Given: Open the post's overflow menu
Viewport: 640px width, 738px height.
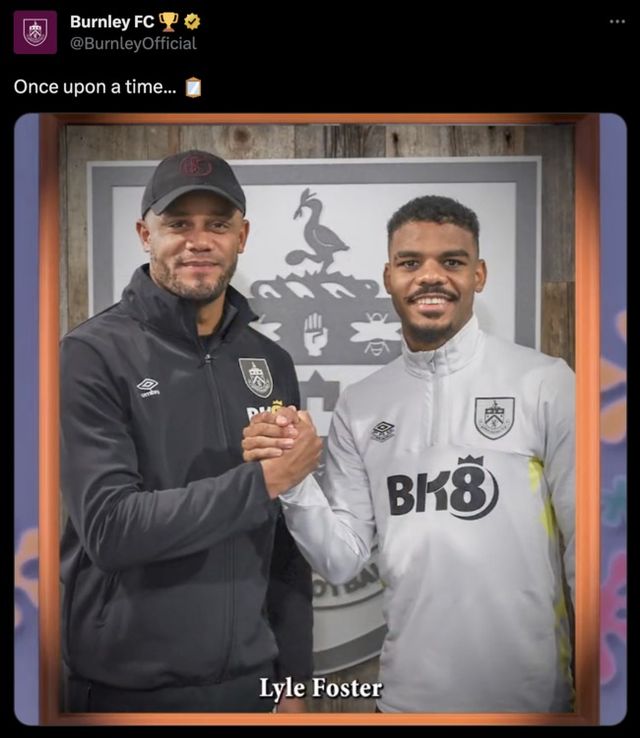Looking at the screenshot, I should [x=617, y=21].
